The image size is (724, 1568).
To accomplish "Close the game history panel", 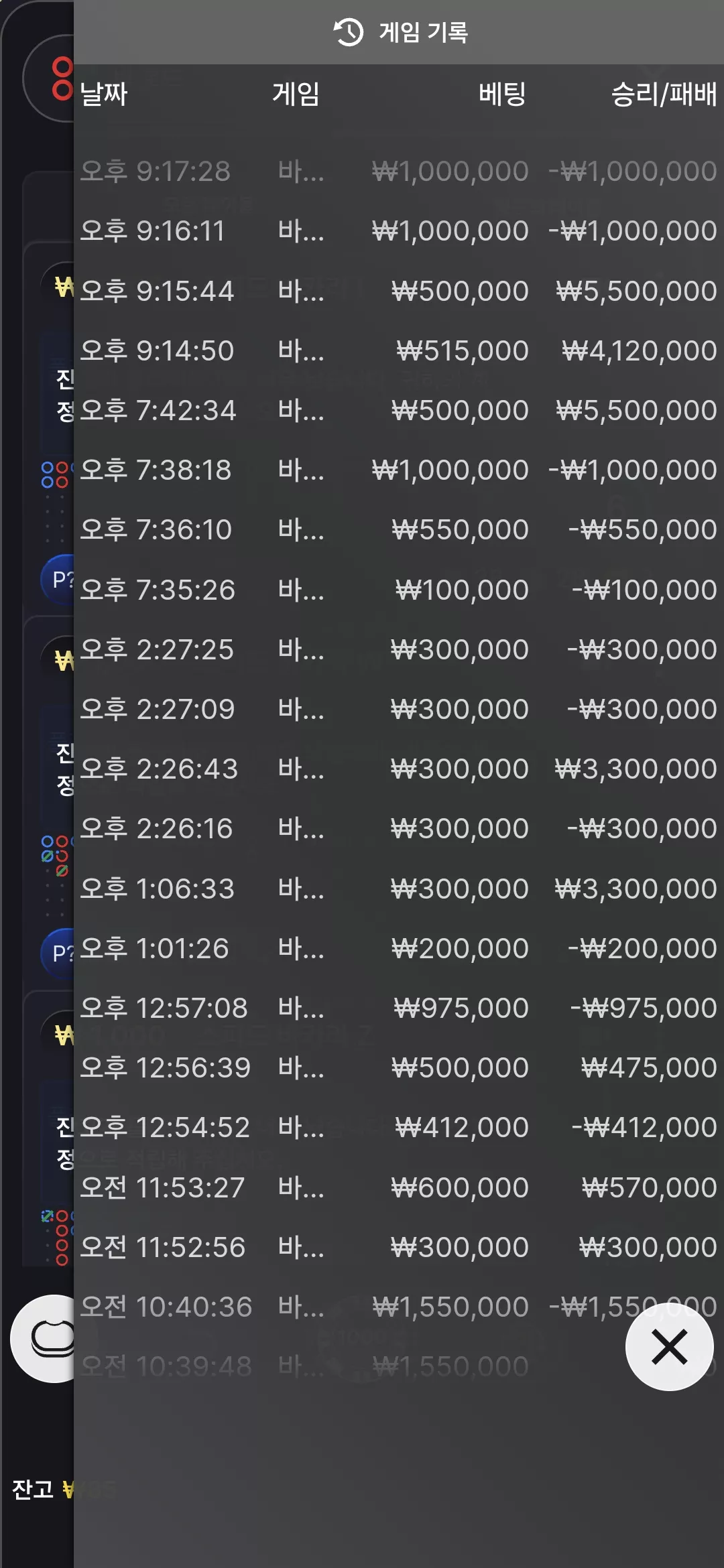I will click(x=669, y=1347).
